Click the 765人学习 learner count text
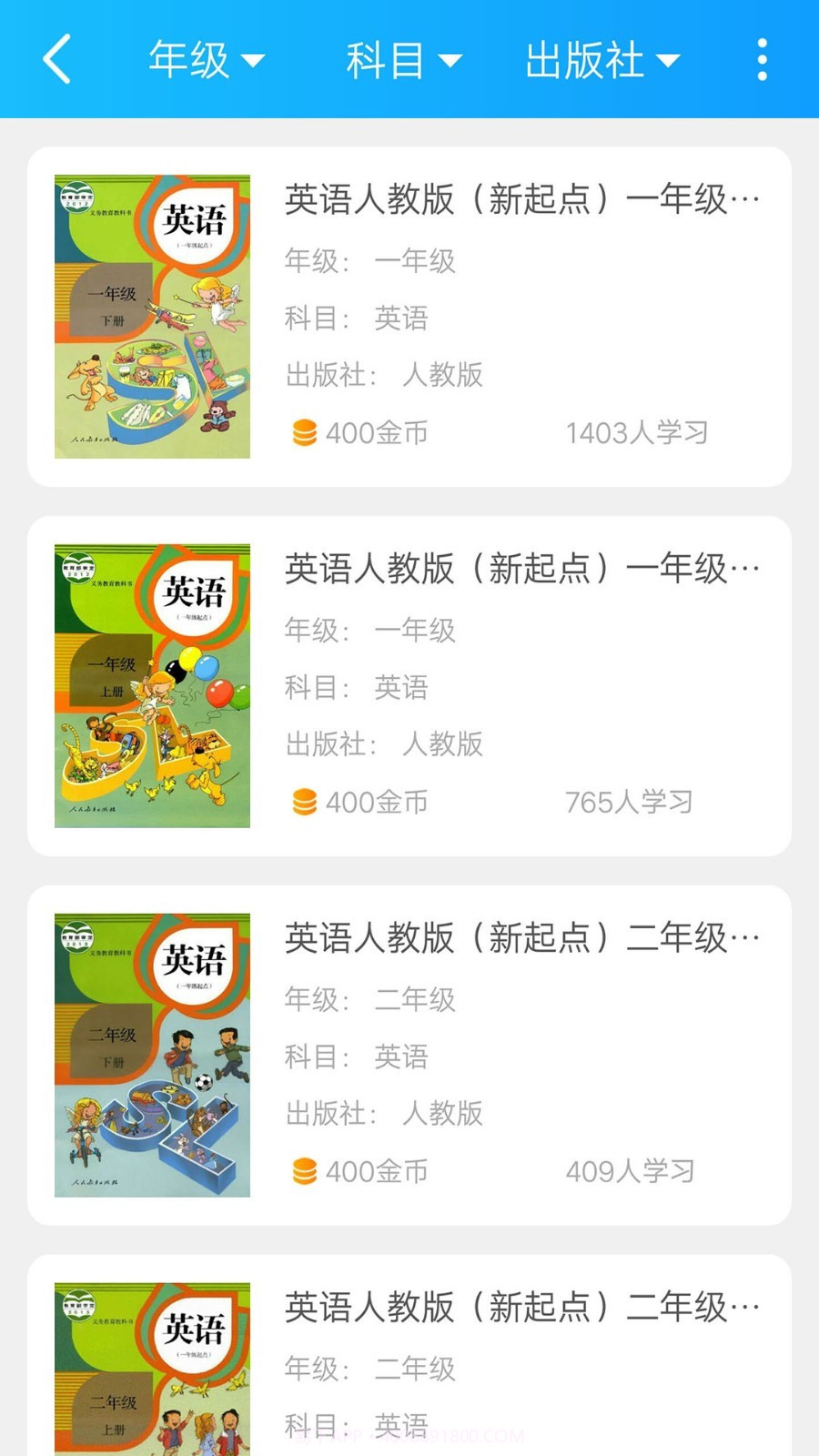 point(628,802)
